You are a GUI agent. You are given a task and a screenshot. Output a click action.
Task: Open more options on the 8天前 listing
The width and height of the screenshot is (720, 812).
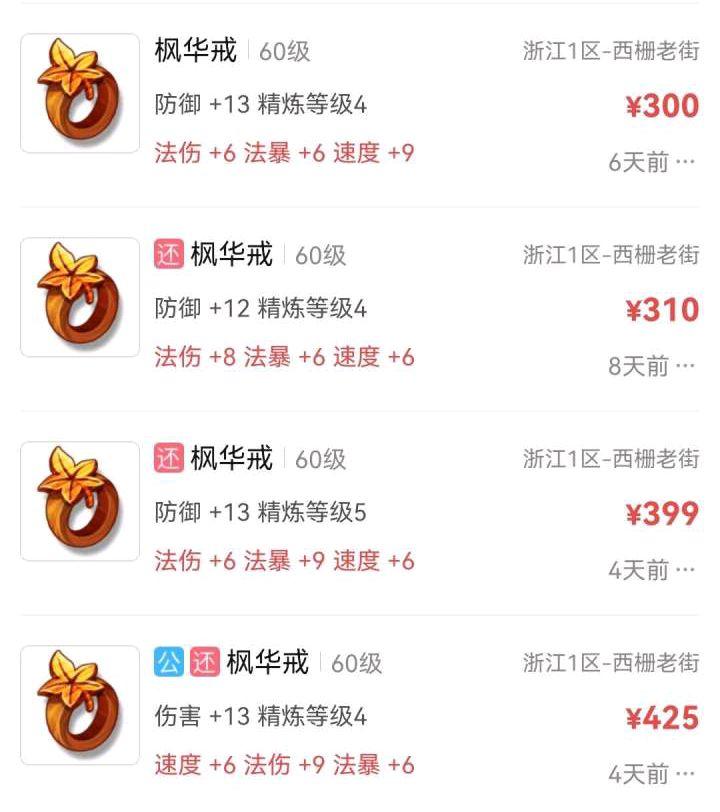pos(686,366)
